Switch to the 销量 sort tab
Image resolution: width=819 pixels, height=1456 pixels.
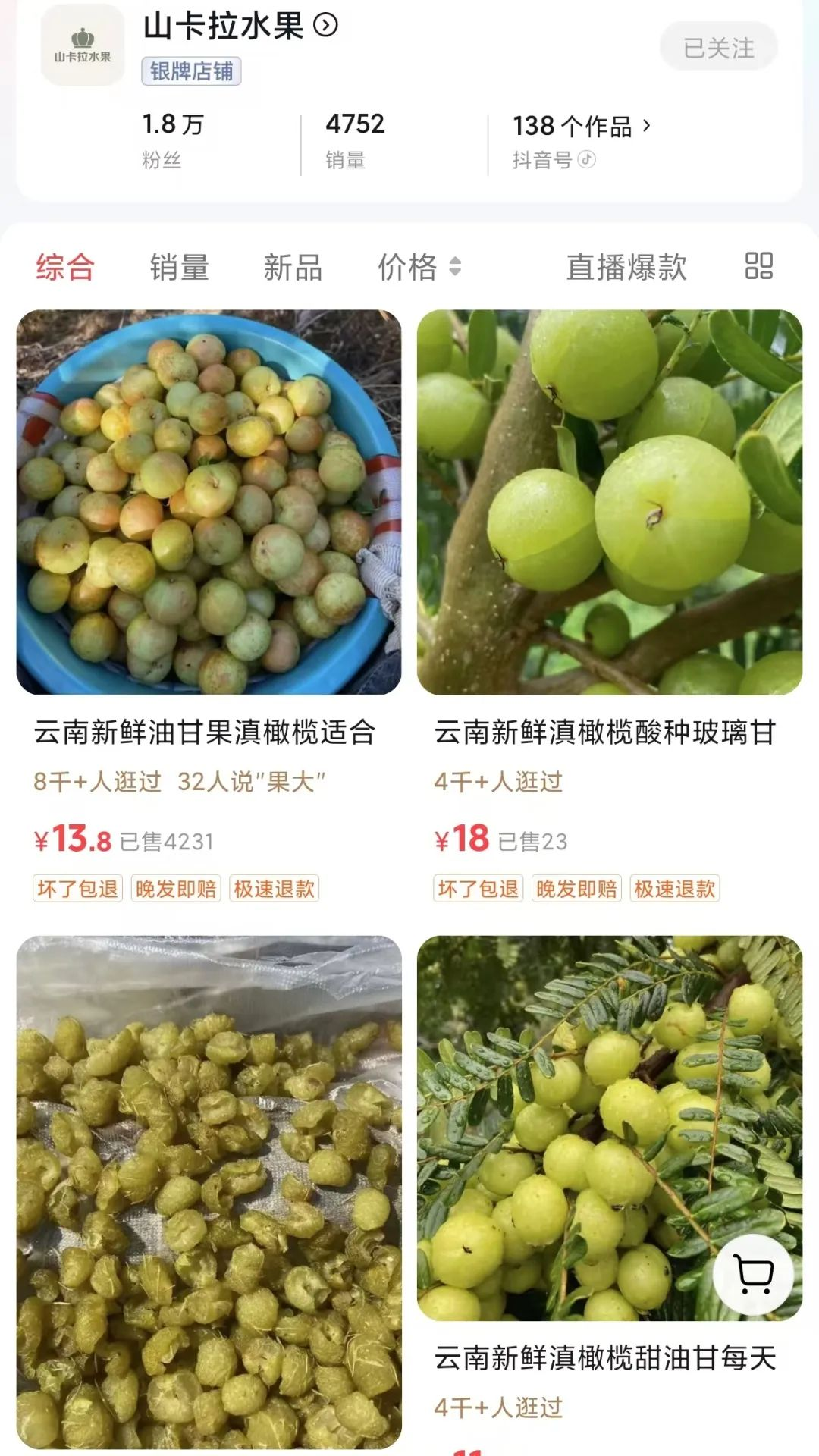179,267
